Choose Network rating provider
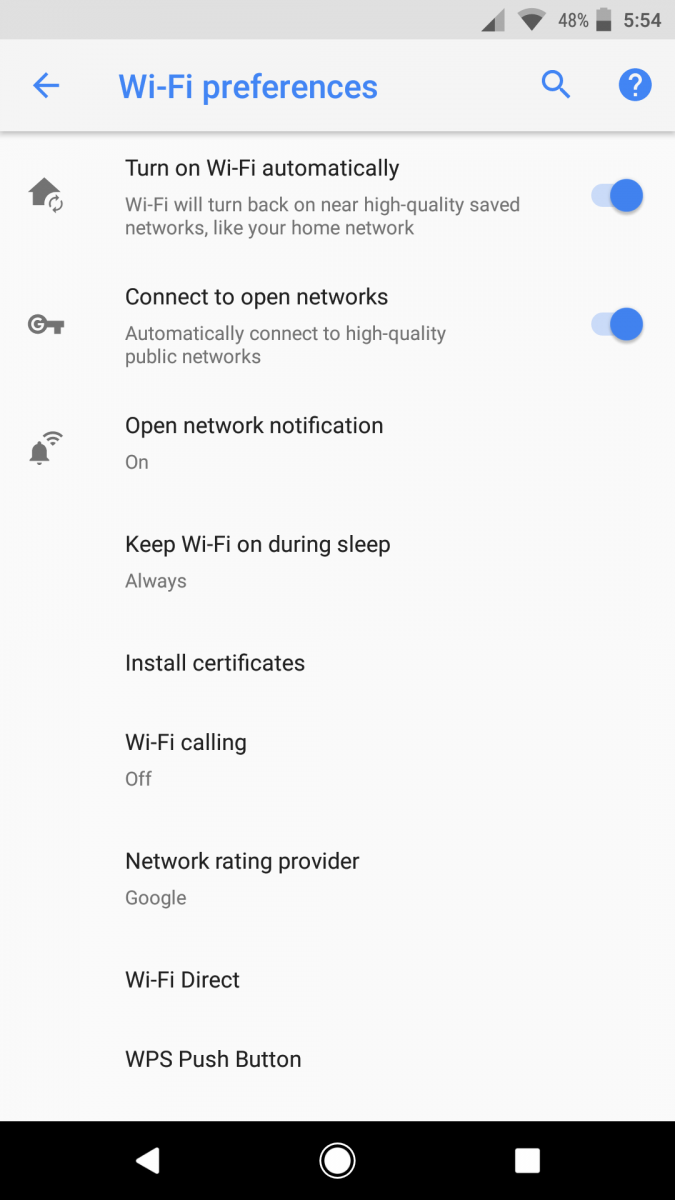The image size is (675, 1200). click(337, 879)
